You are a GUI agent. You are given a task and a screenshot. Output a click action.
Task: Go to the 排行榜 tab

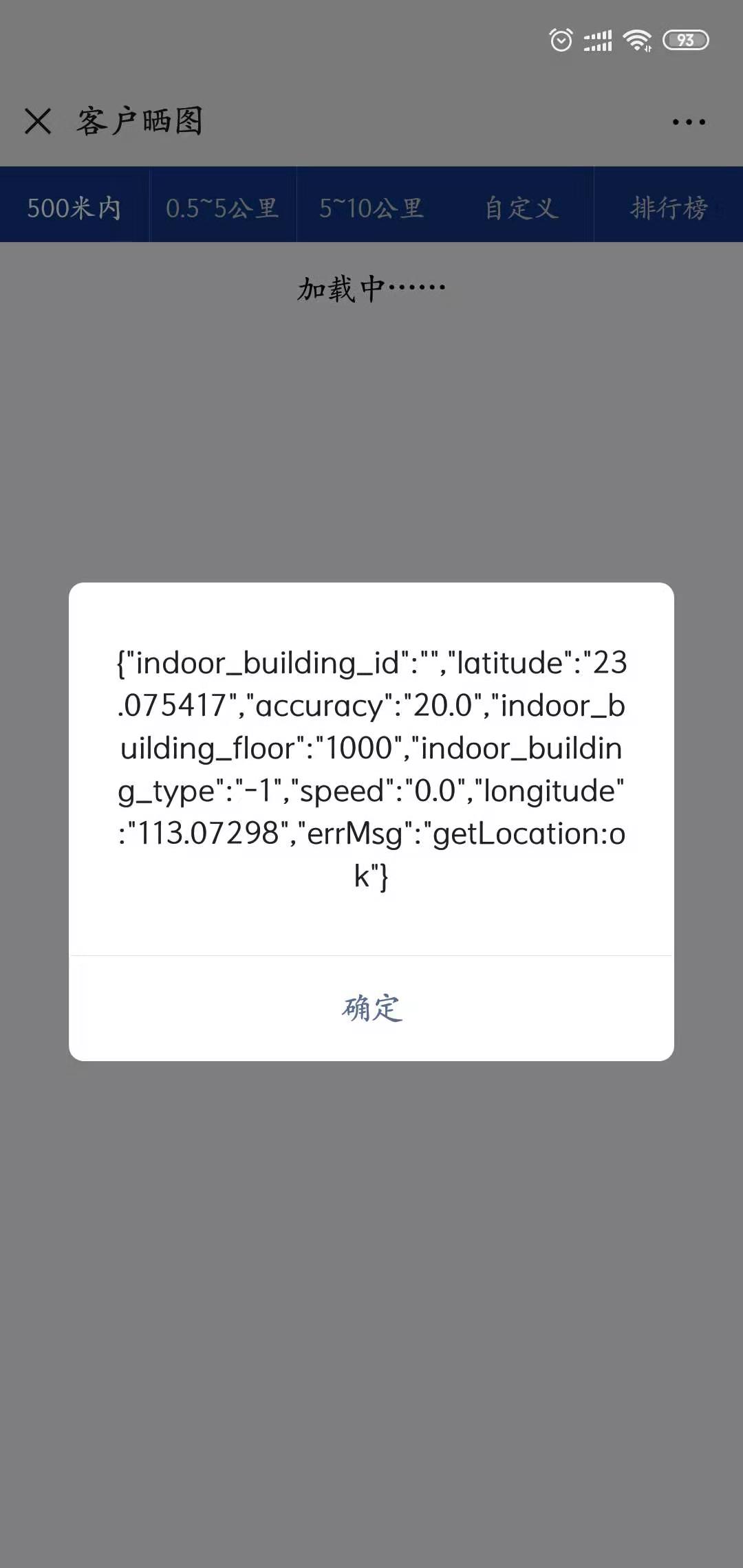(x=669, y=208)
